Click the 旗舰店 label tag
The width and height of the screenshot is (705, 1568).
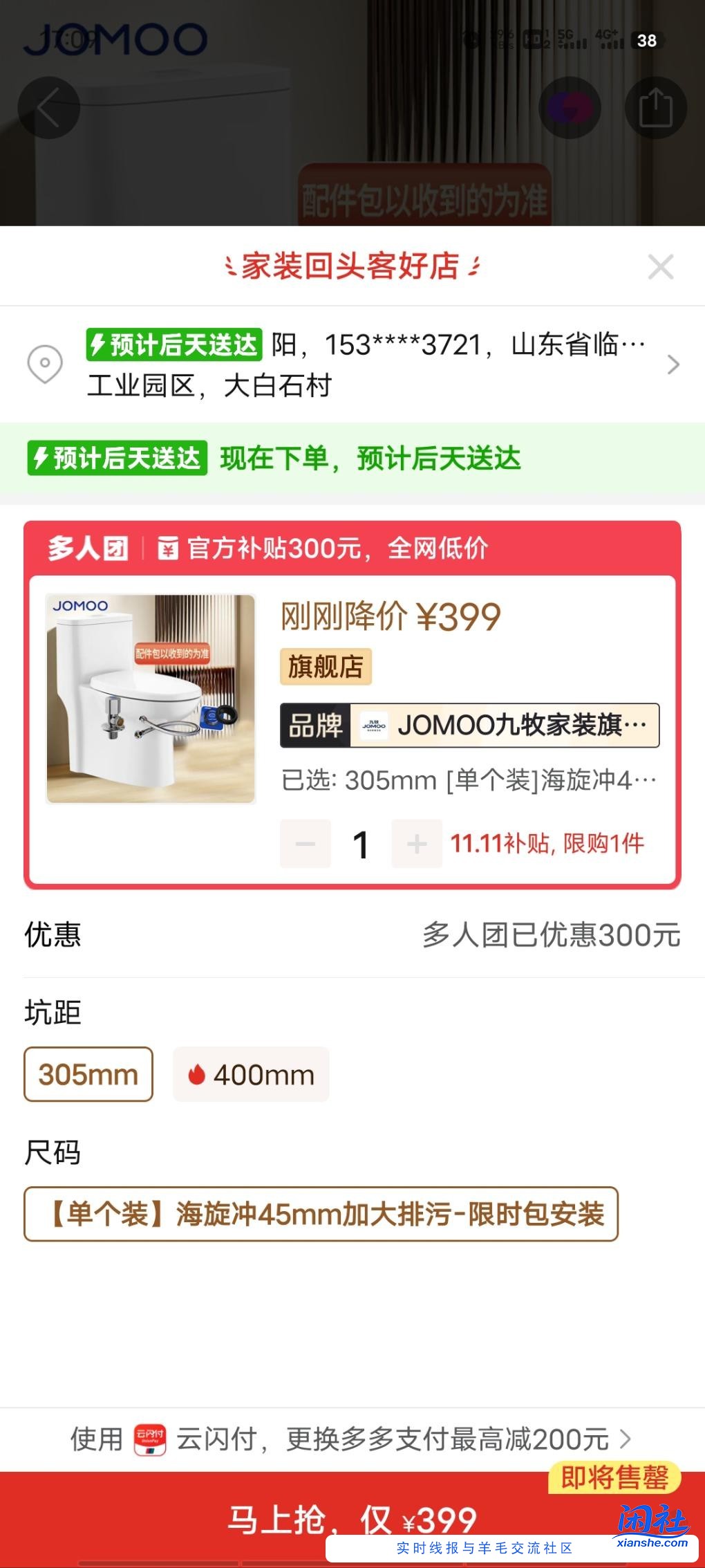(x=326, y=667)
